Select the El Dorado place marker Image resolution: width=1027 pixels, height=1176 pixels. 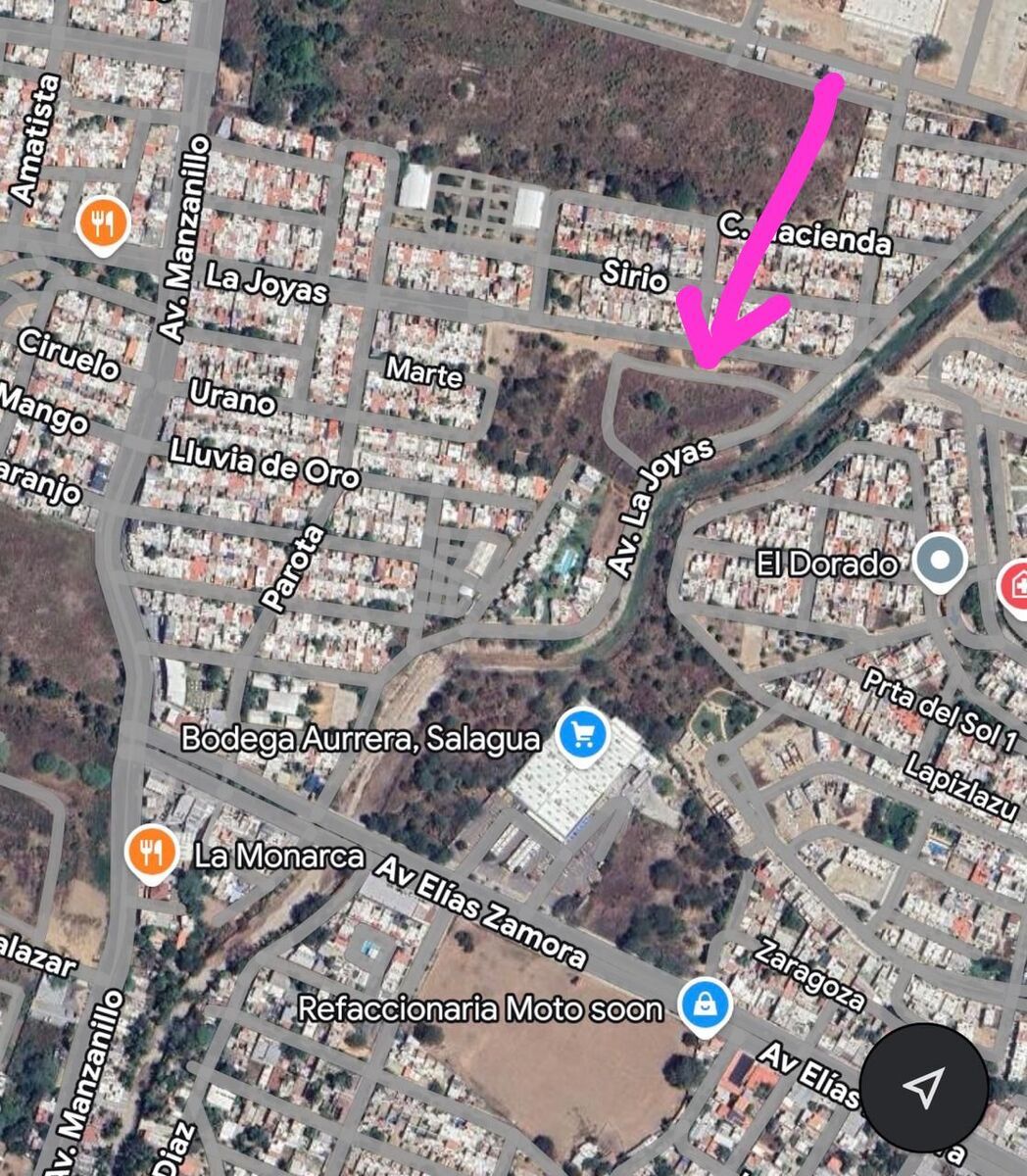point(940,563)
